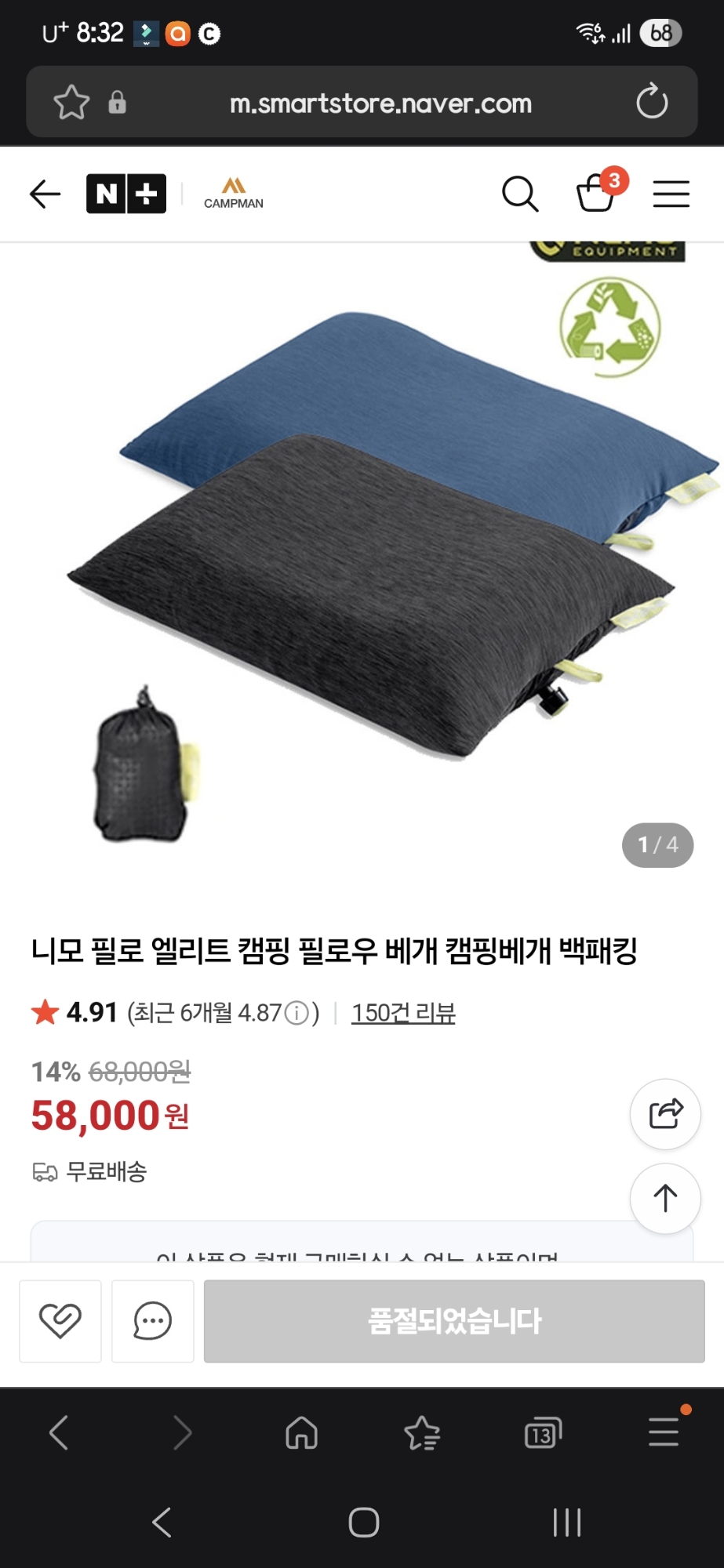The width and height of the screenshot is (724, 1568).
Task: Open the system recent apps view
Action: [566, 1523]
